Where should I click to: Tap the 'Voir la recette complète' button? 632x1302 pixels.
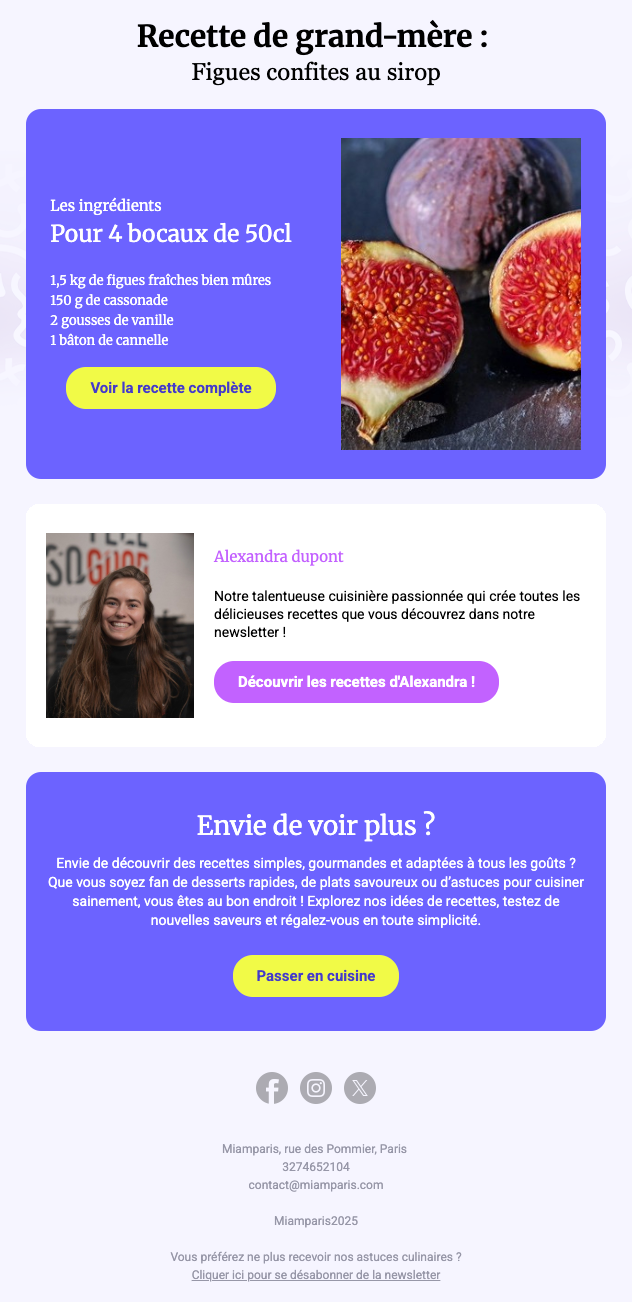tap(171, 388)
